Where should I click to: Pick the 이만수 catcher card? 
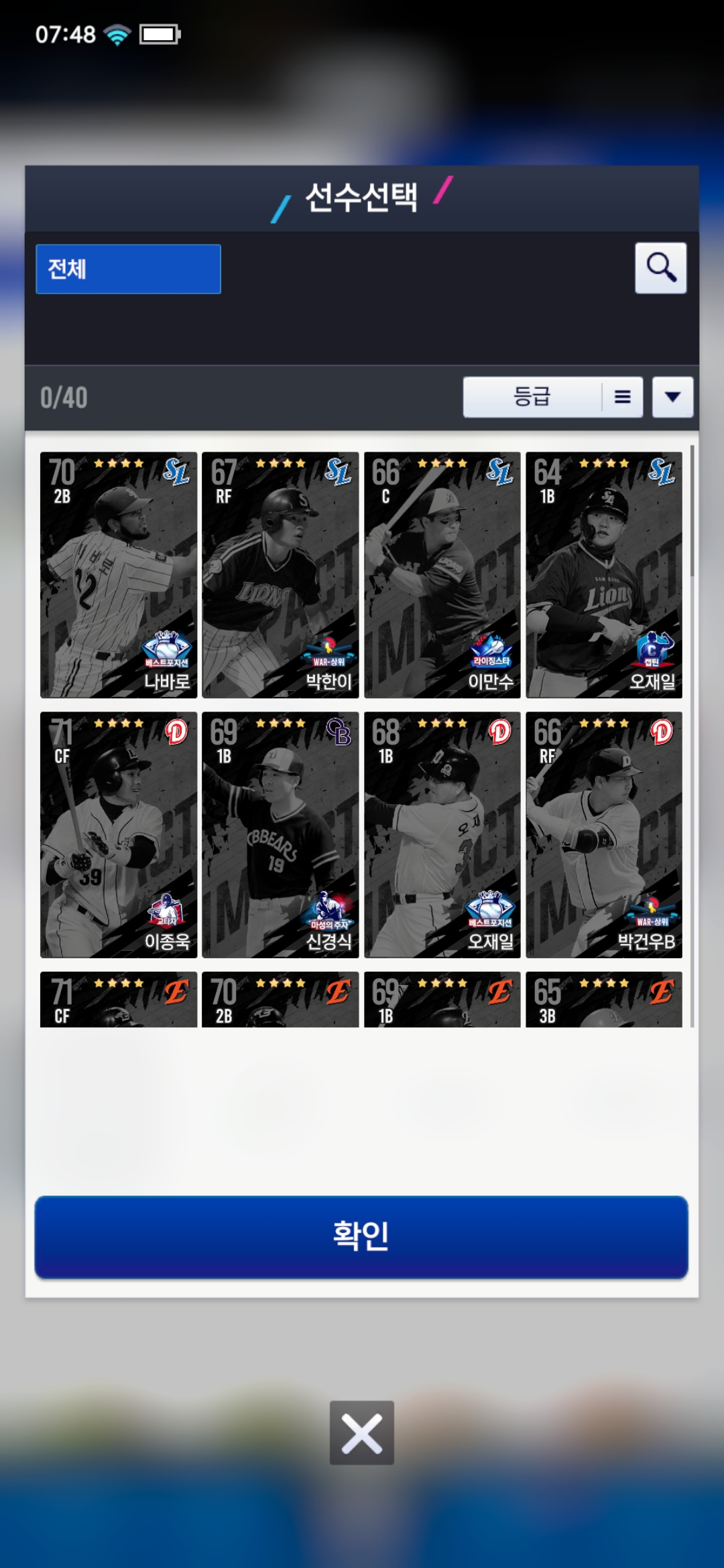442,574
